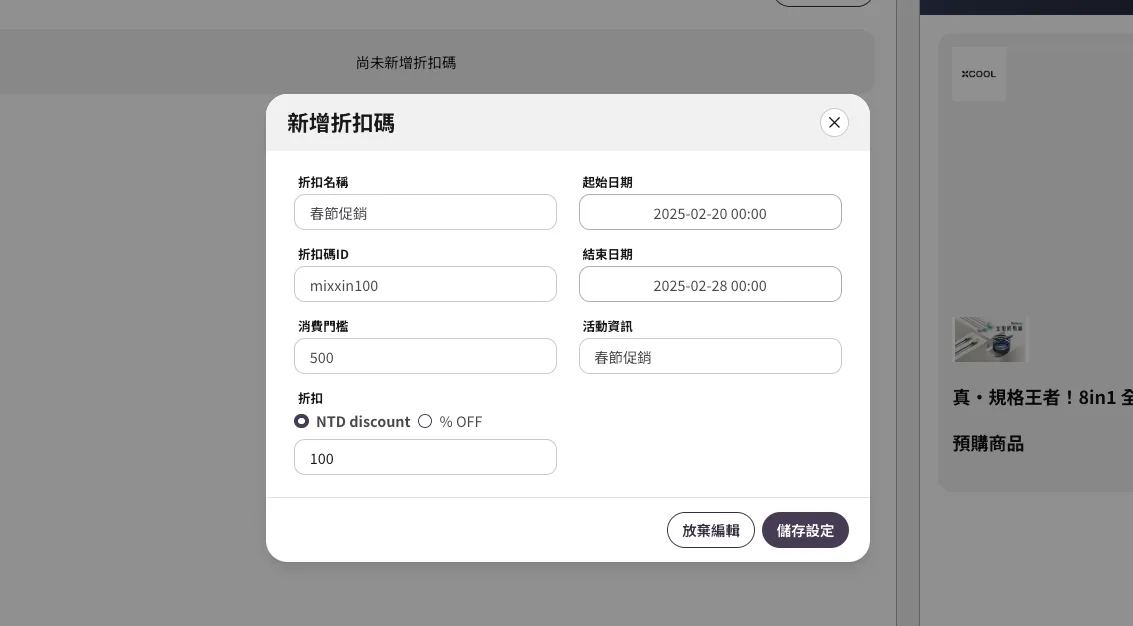Edit the 活動資訊 field
The width and height of the screenshot is (1133, 626).
coord(710,357)
